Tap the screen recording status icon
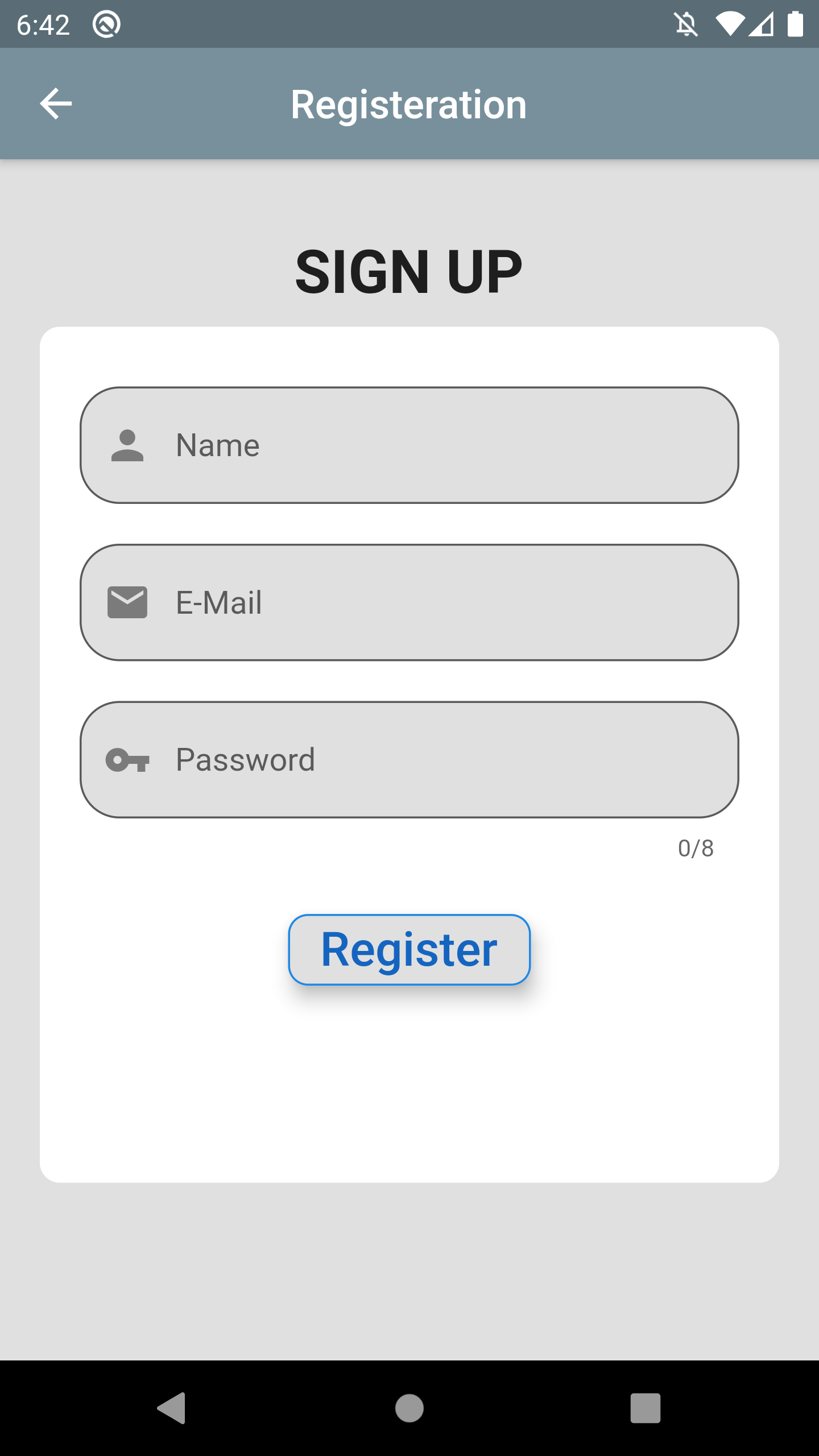 [x=107, y=24]
